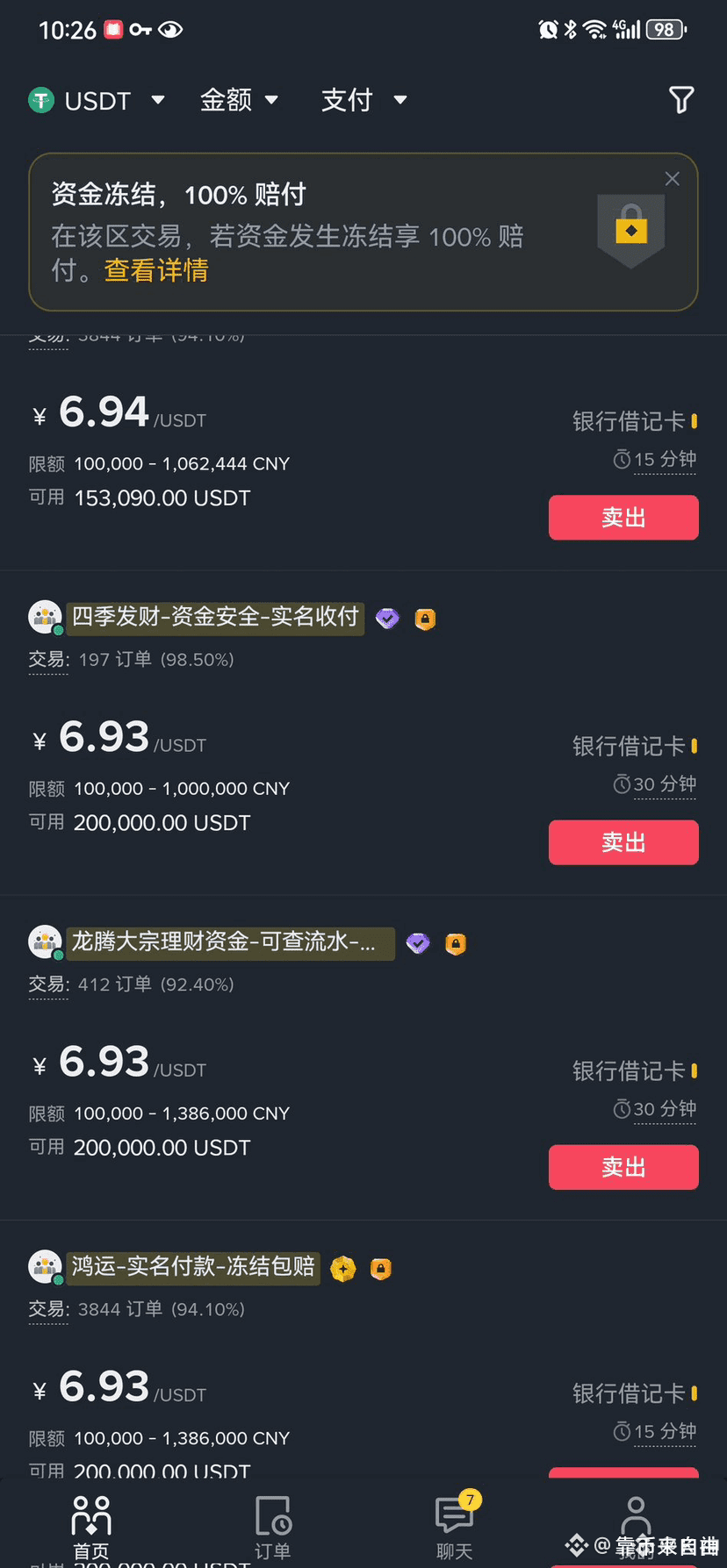The width and height of the screenshot is (727, 1568).
Task: Click the eye icon in the status bar
Action: coord(172,29)
